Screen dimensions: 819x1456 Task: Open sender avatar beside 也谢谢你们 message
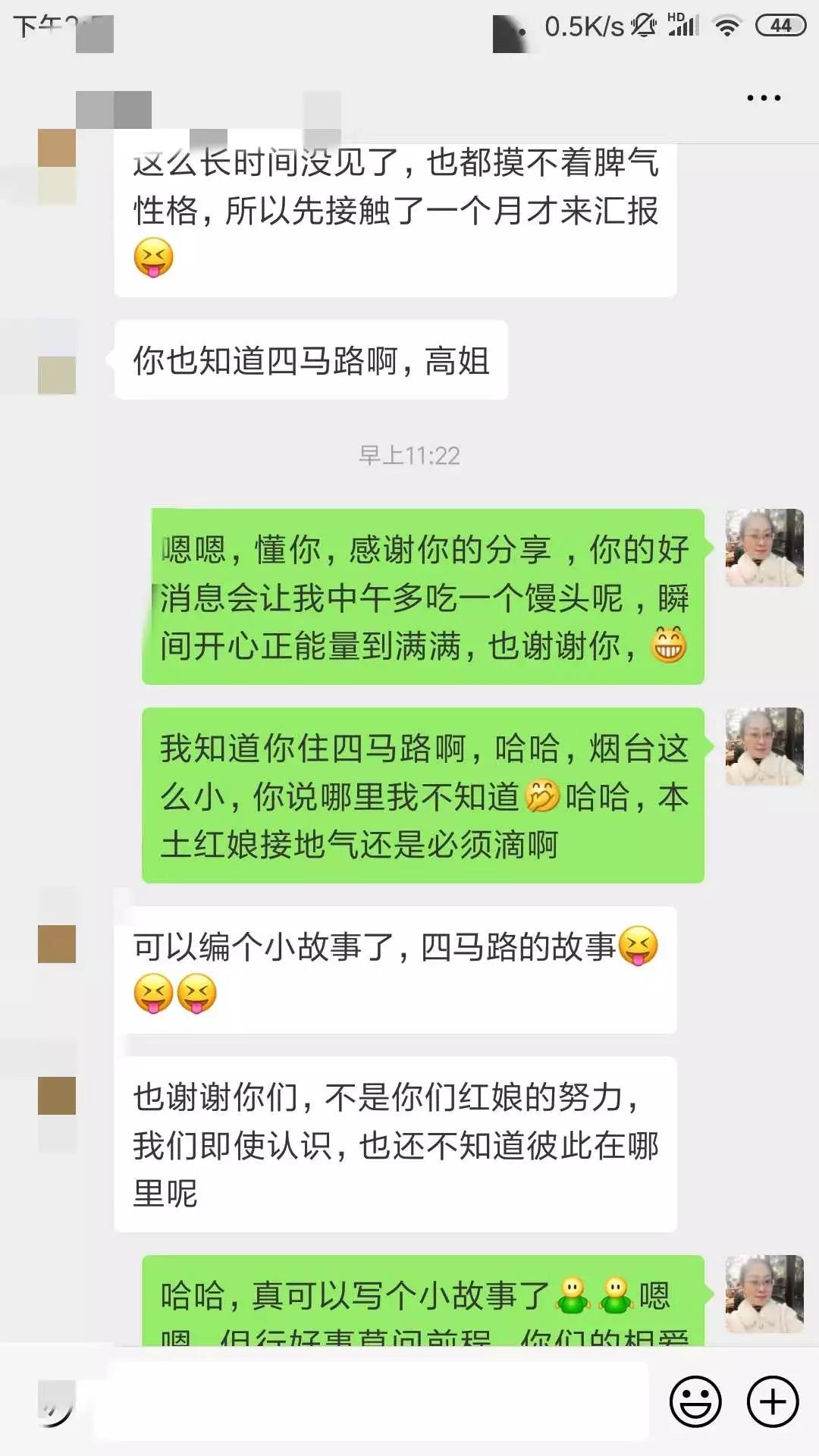57,1097
